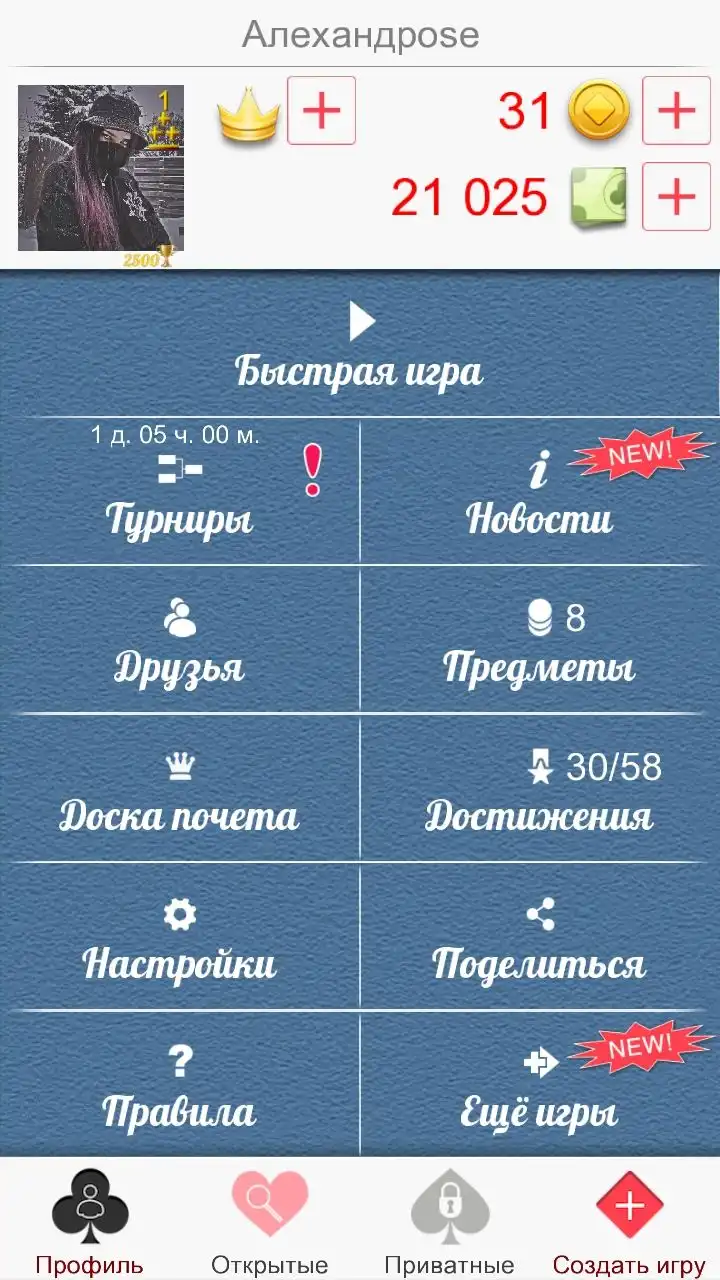
Task: Start a Быстрая игра quick game
Action: pyautogui.click(x=360, y=345)
